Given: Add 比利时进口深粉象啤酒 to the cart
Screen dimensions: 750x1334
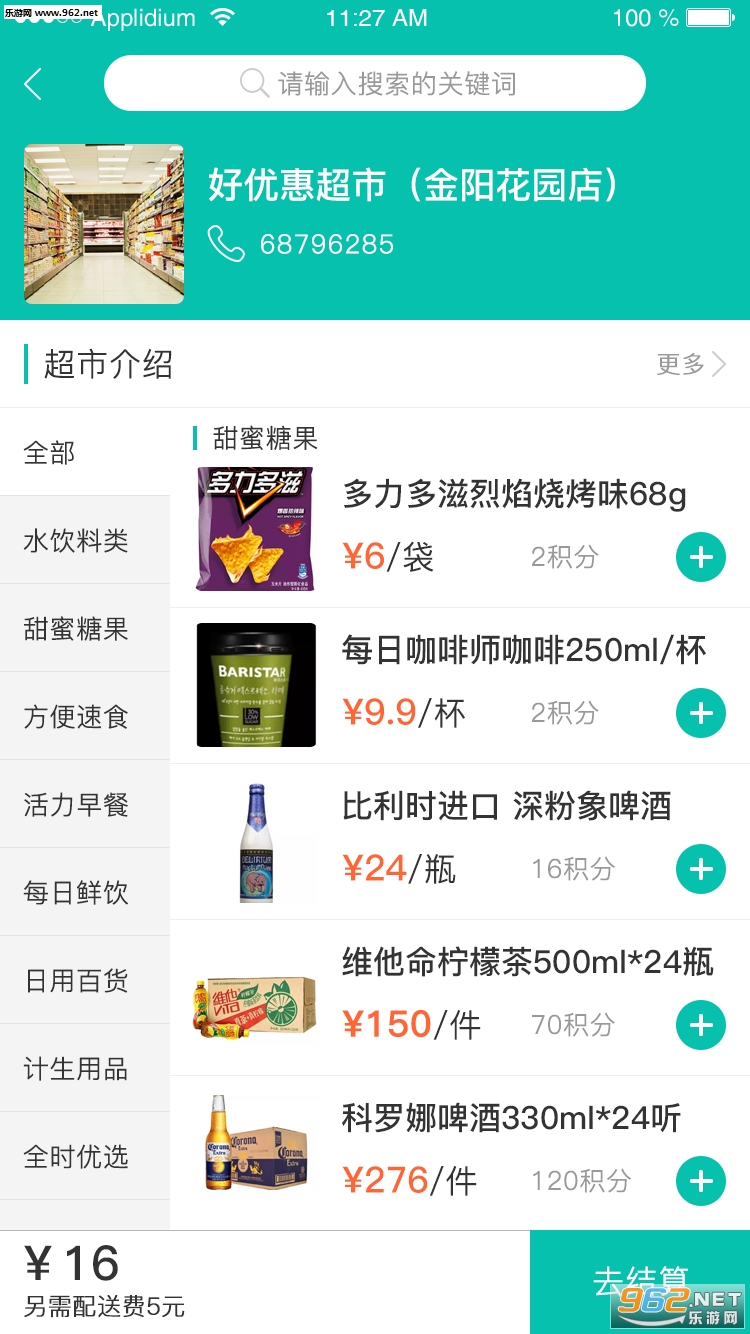Looking at the screenshot, I should tap(701, 869).
